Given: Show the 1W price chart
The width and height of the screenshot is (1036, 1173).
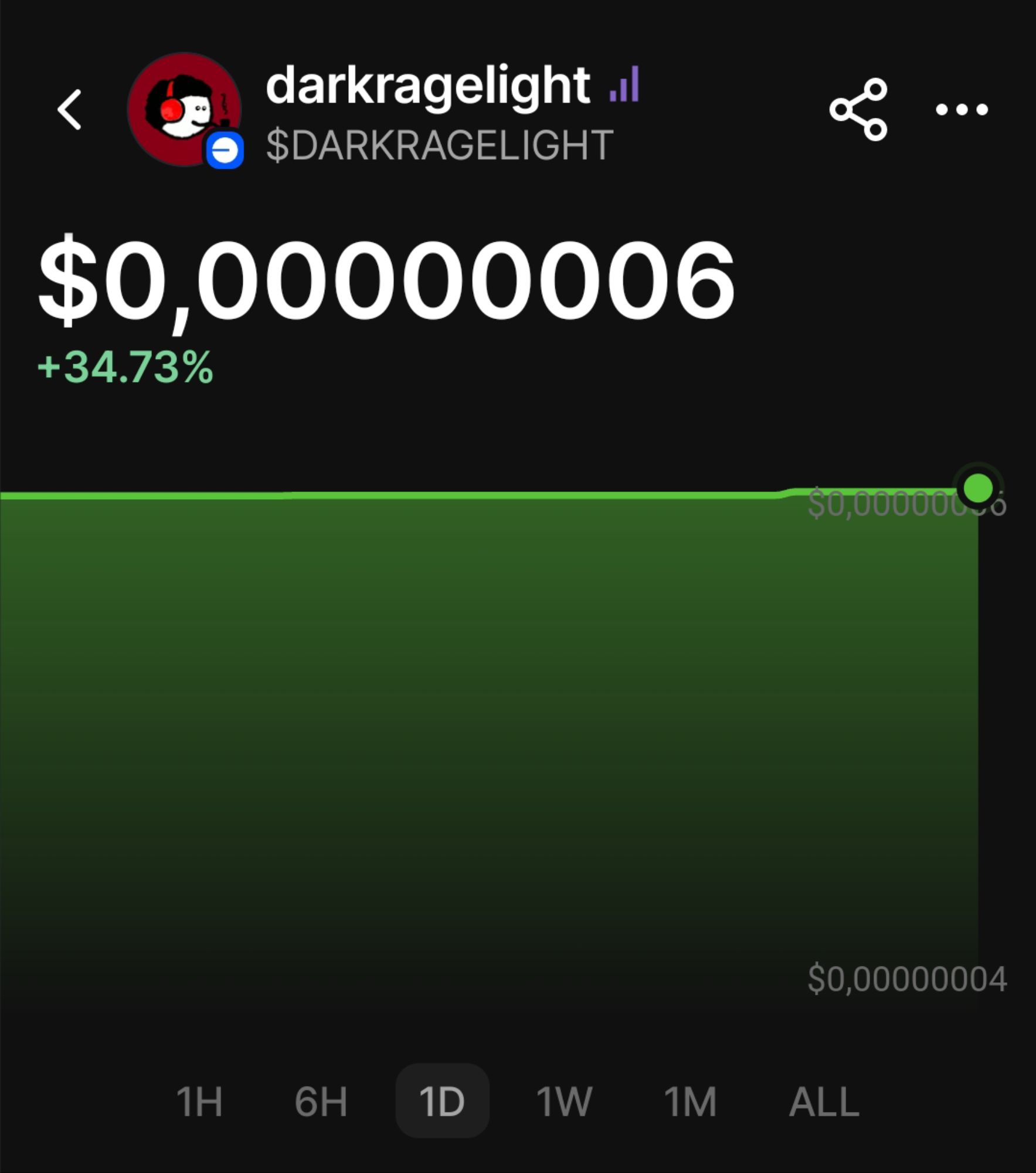Looking at the screenshot, I should [564, 1101].
